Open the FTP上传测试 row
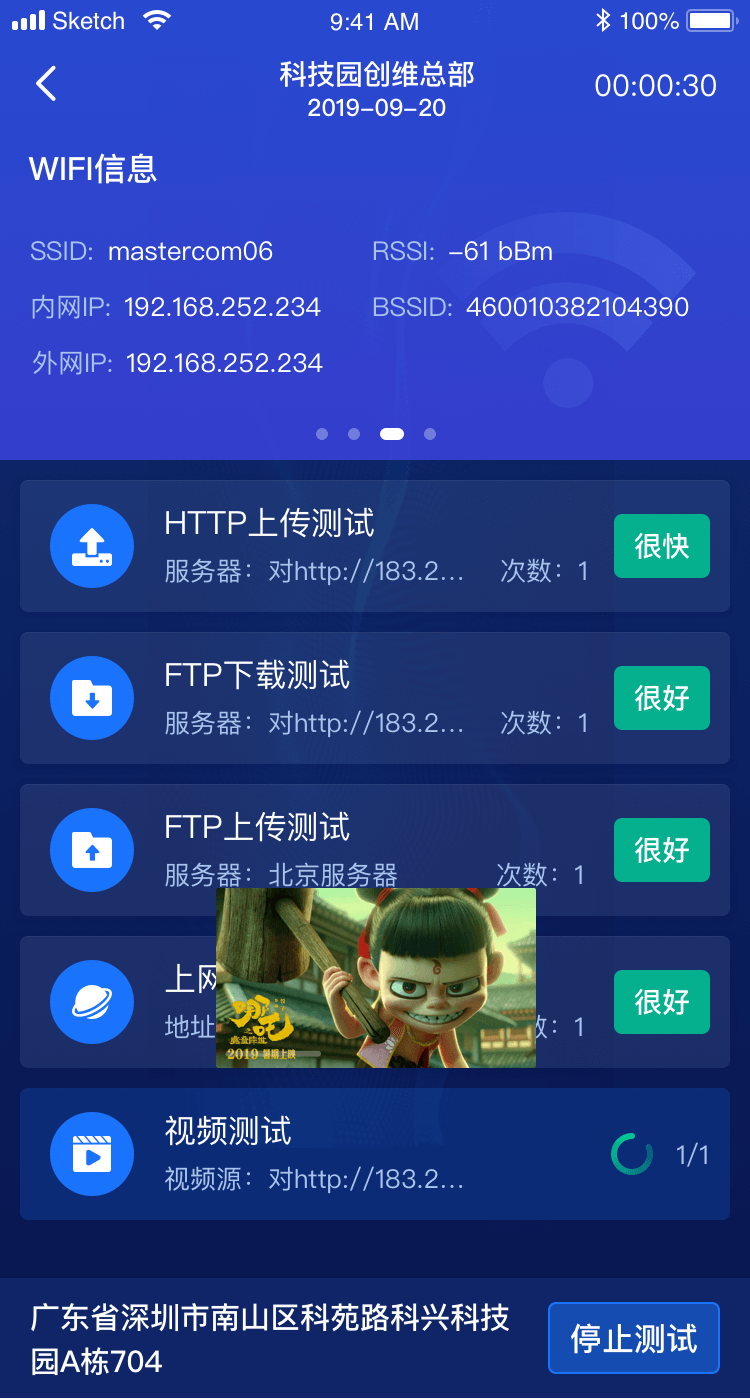 point(375,850)
